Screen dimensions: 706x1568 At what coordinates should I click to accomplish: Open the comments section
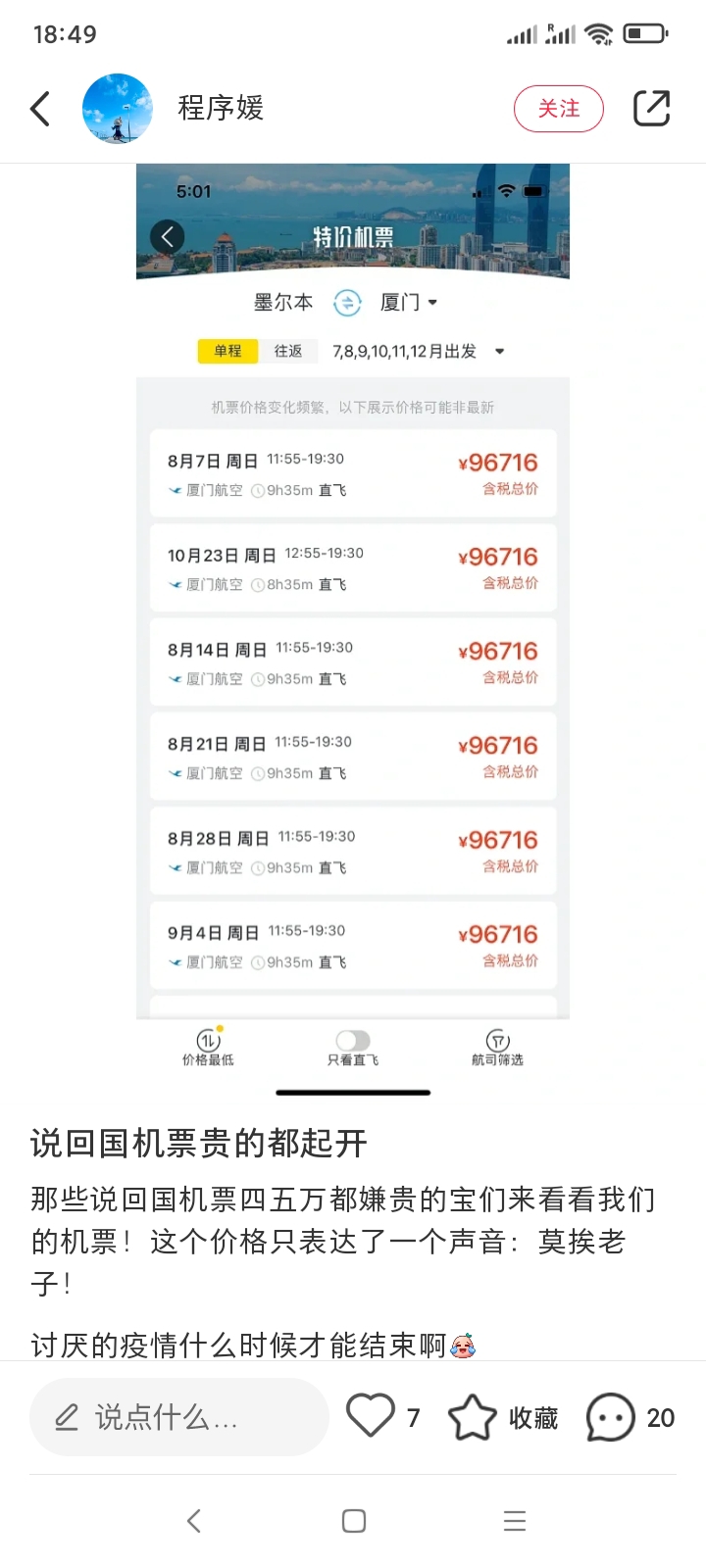612,1417
